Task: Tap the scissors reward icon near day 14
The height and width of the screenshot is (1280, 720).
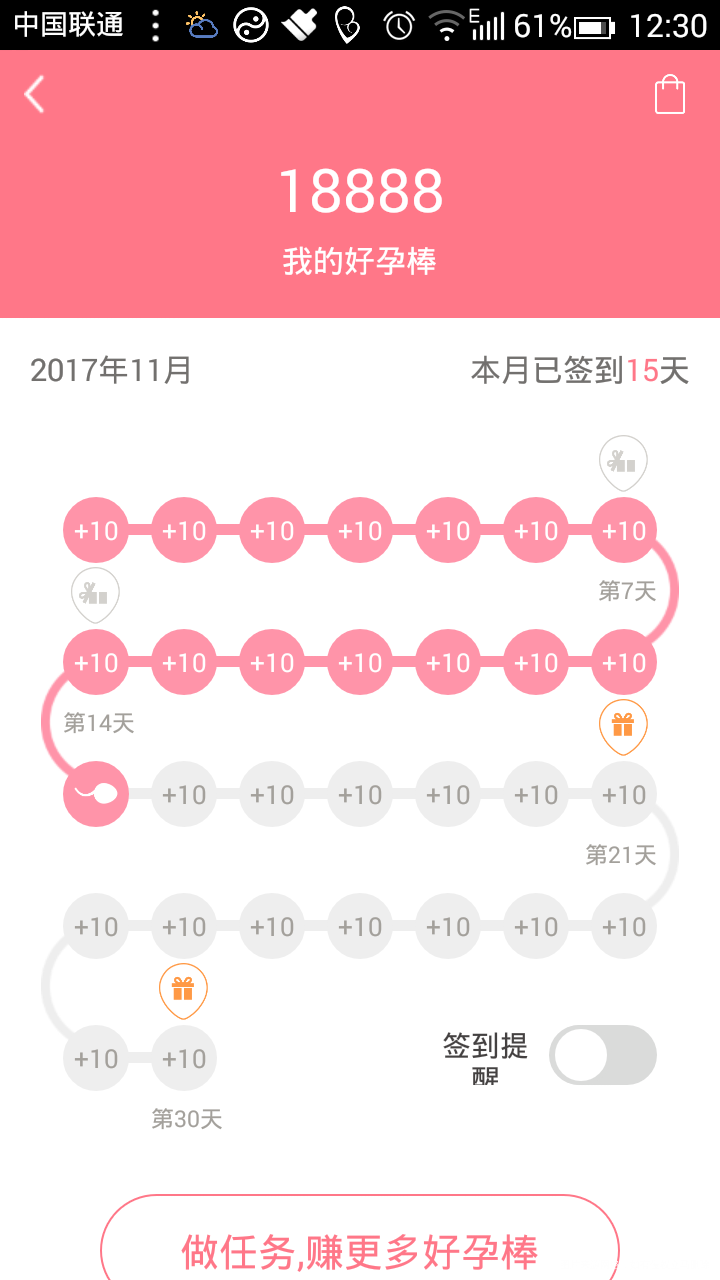Action: pos(95,593)
